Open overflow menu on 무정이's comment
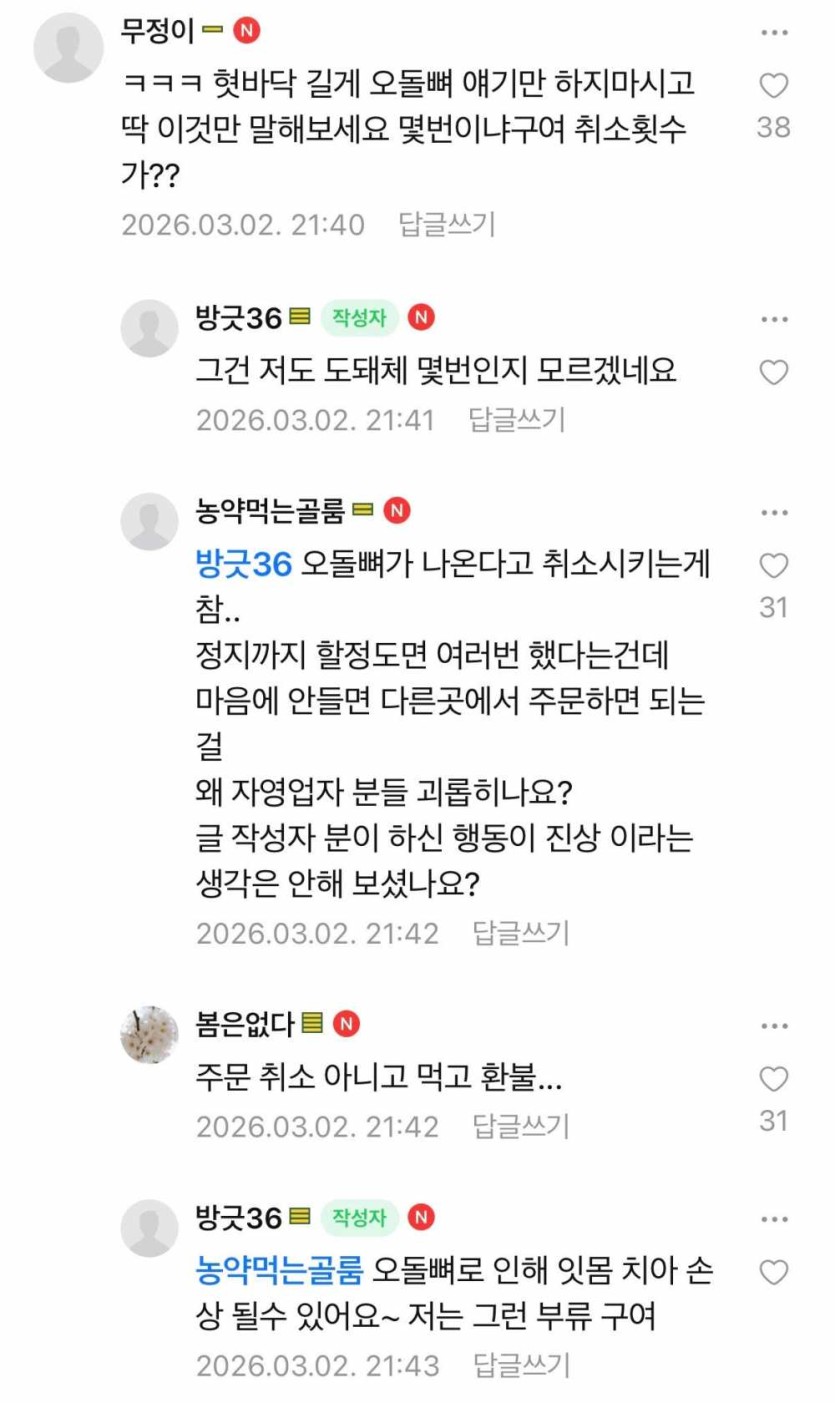Viewport: 835px width, 1403px height. pos(774,33)
